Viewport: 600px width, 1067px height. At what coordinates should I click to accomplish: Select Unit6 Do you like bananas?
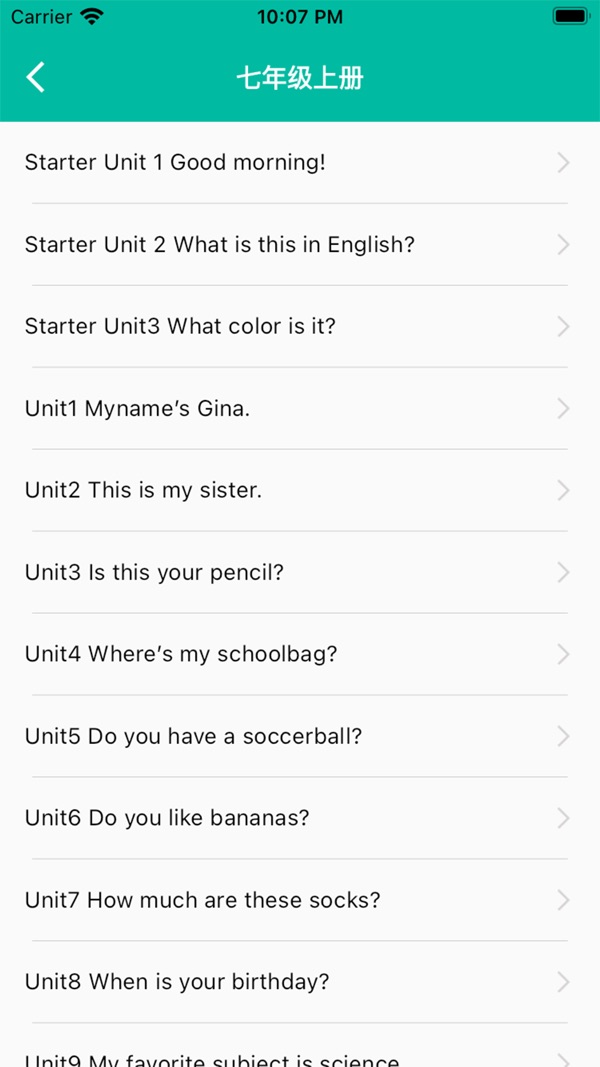(x=300, y=818)
